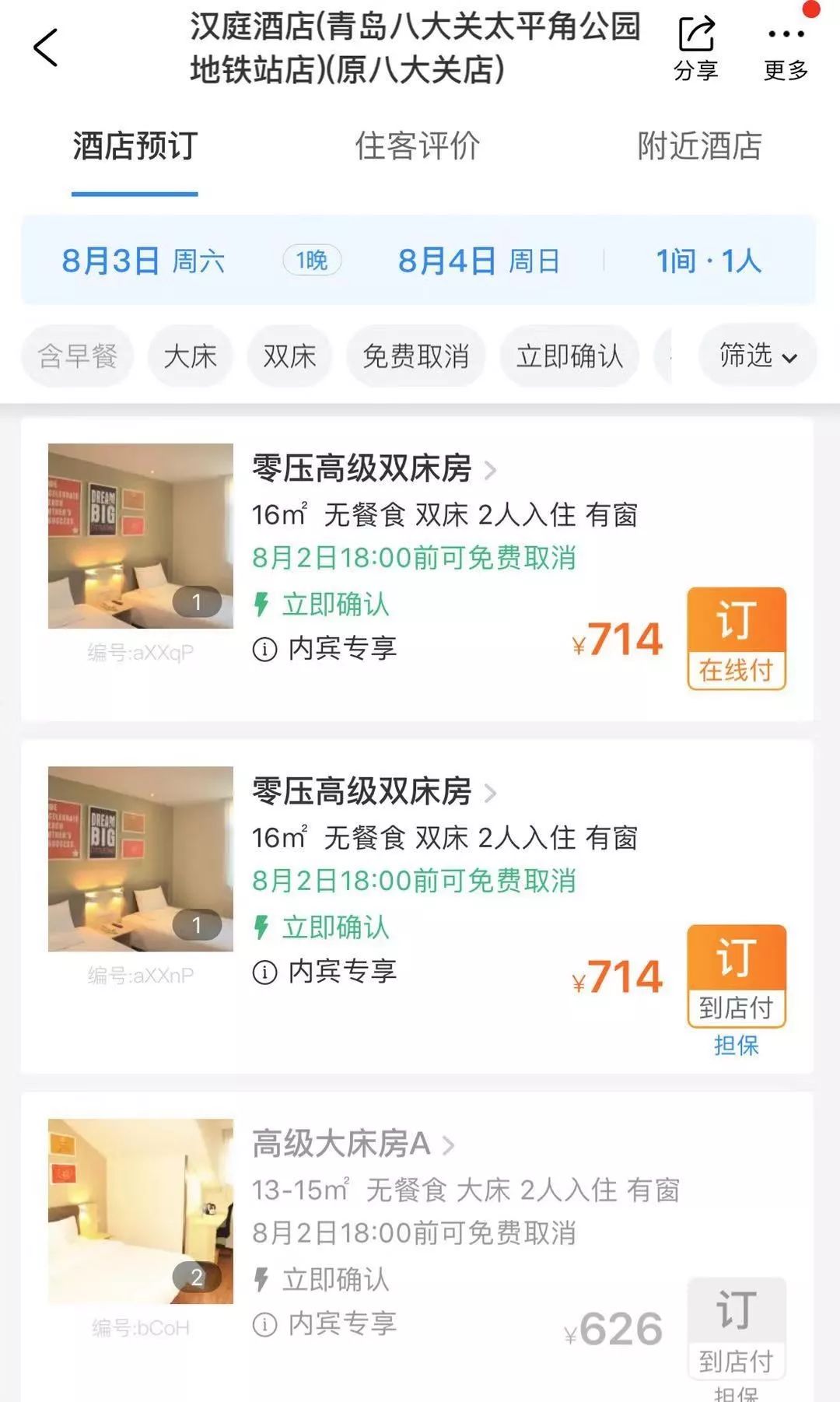Open the more options (更多) icon
The width and height of the screenshot is (840, 1402).
pyautogui.click(x=786, y=35)
